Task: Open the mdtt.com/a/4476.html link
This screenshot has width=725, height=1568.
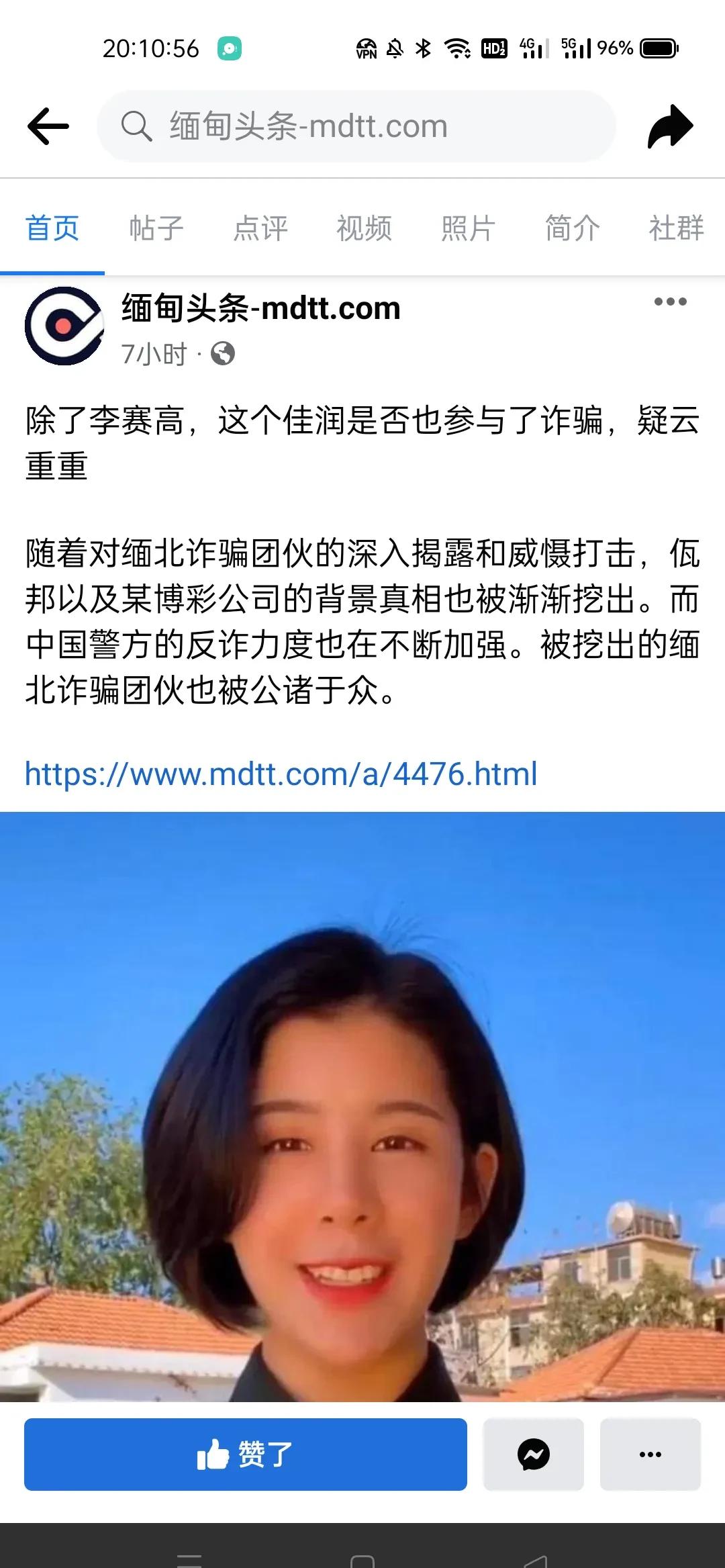Action: pyautogui.click(x=281, y=774)
